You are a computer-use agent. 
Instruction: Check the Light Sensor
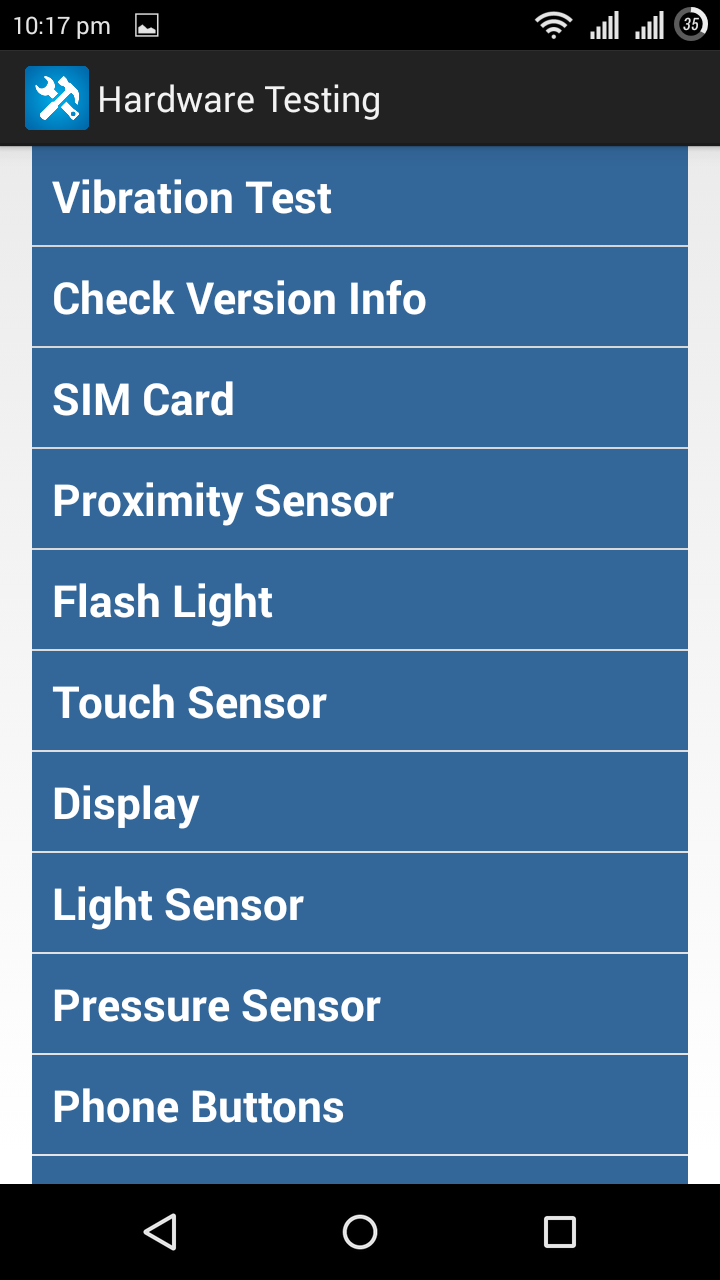tap(360, 904)
